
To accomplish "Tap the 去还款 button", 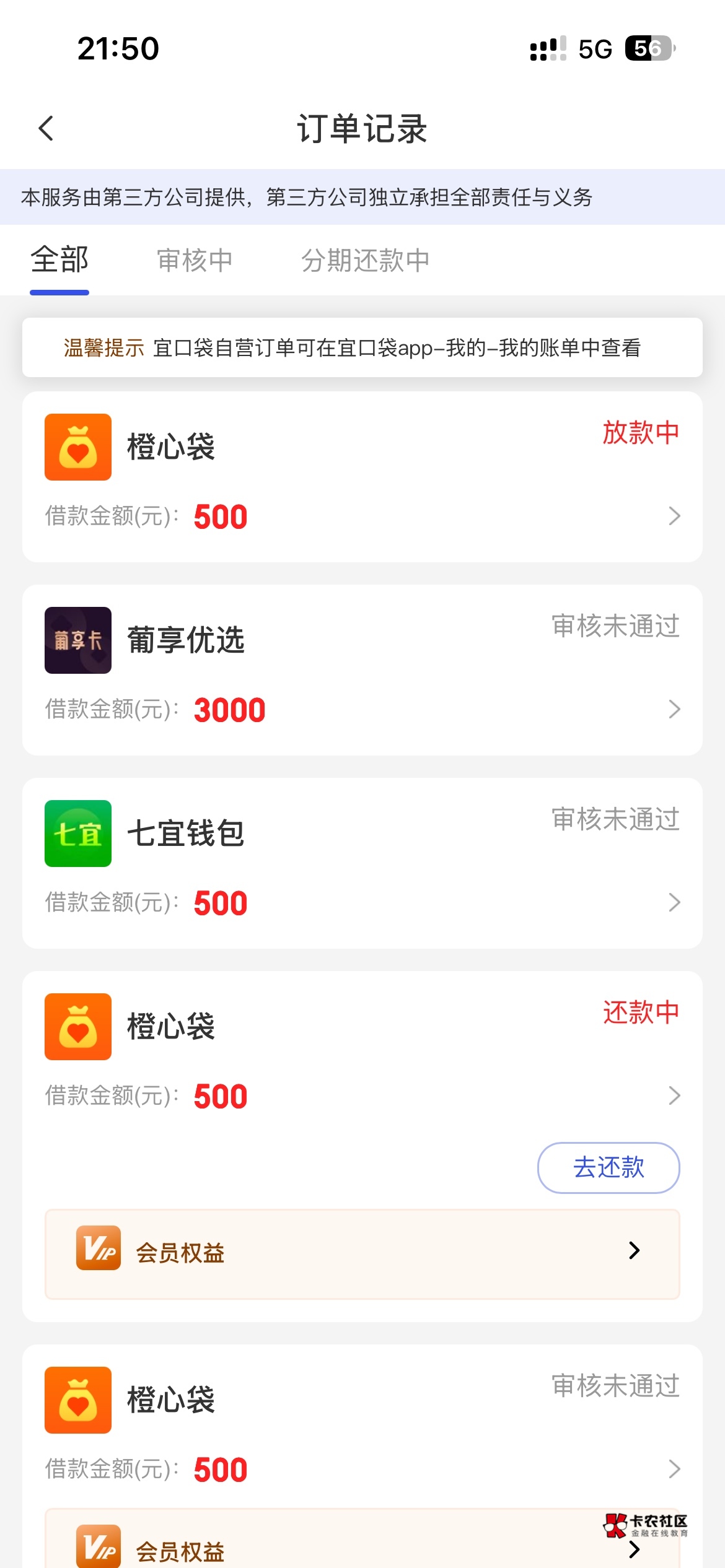I will tap(608, 1168).
